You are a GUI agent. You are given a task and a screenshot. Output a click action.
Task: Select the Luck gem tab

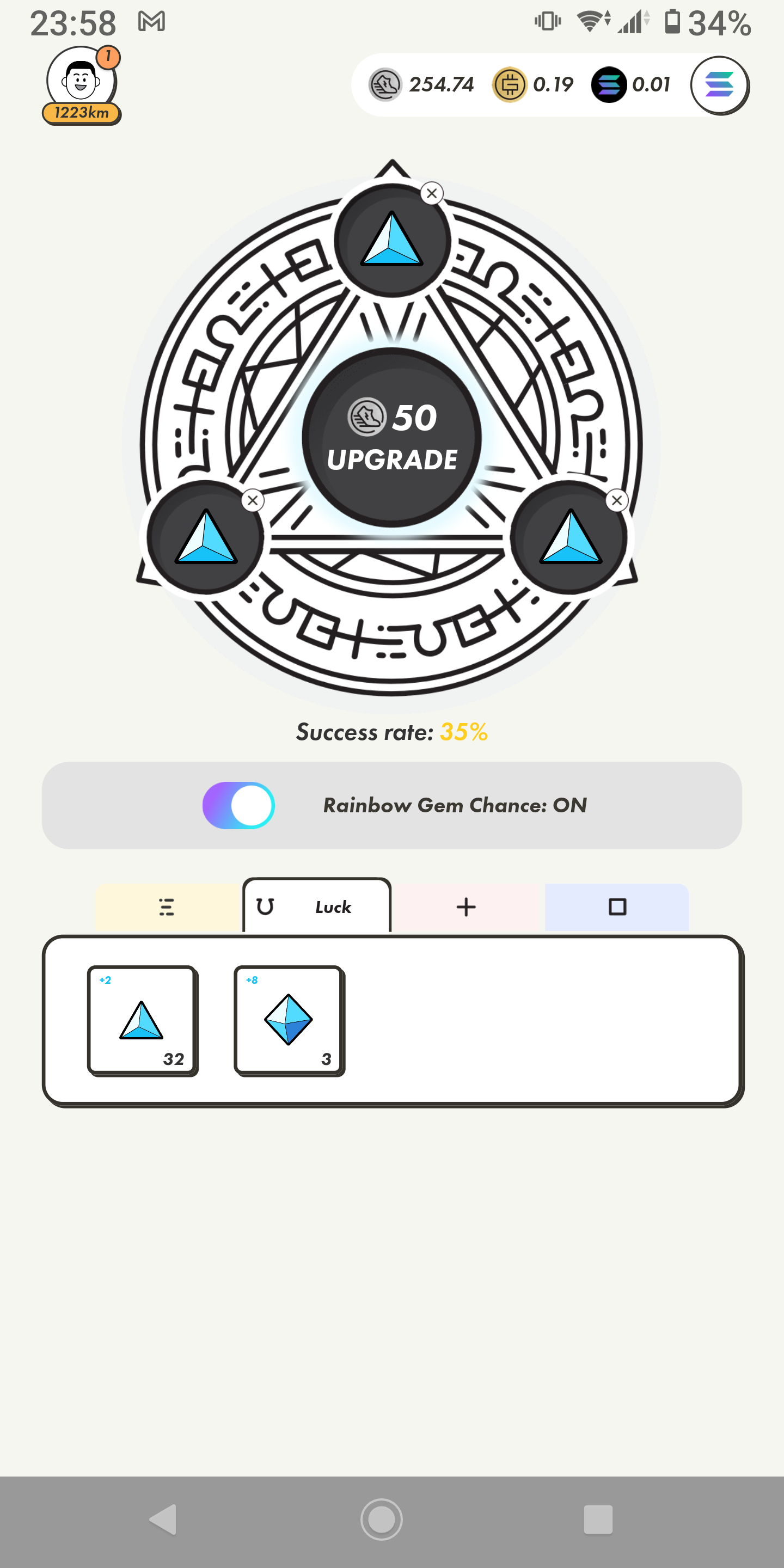(x=316, y=907)
